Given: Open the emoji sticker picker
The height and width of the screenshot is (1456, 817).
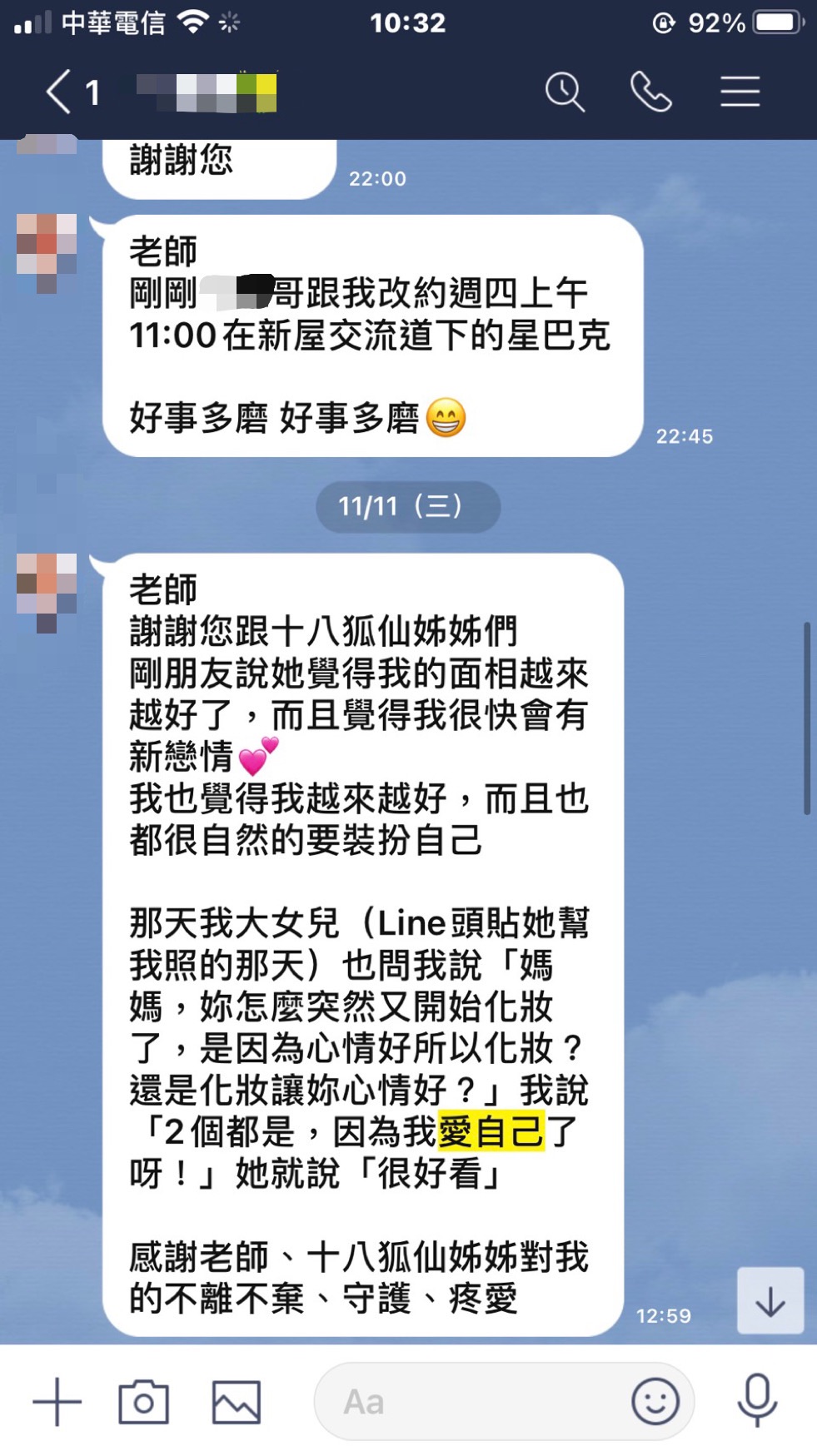Looking at the screenshot, I should coord(655,1402).
